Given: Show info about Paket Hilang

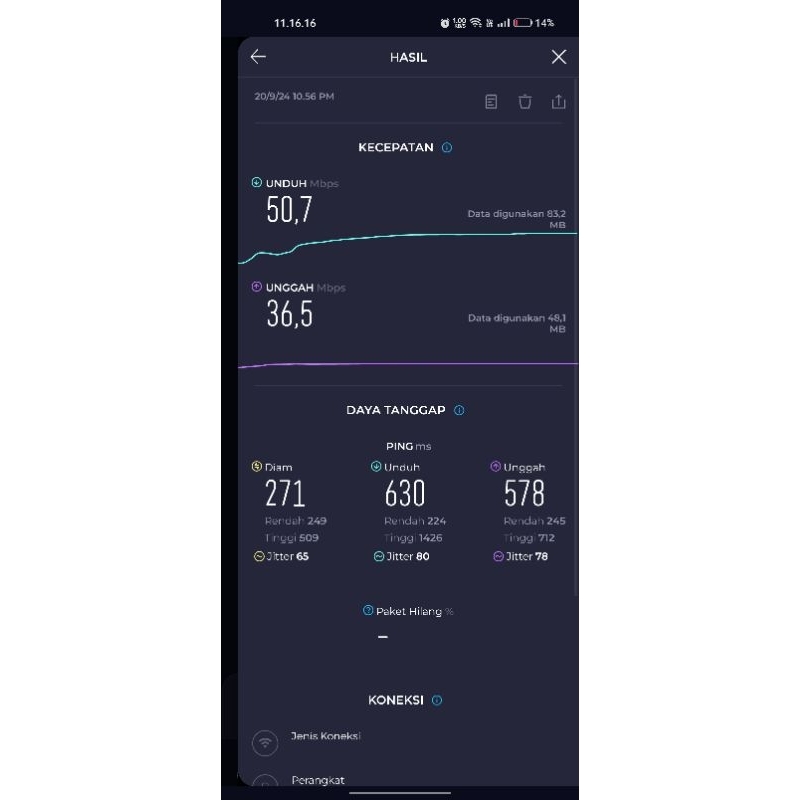Looking at the screenshot, I should tap(368, 610).
